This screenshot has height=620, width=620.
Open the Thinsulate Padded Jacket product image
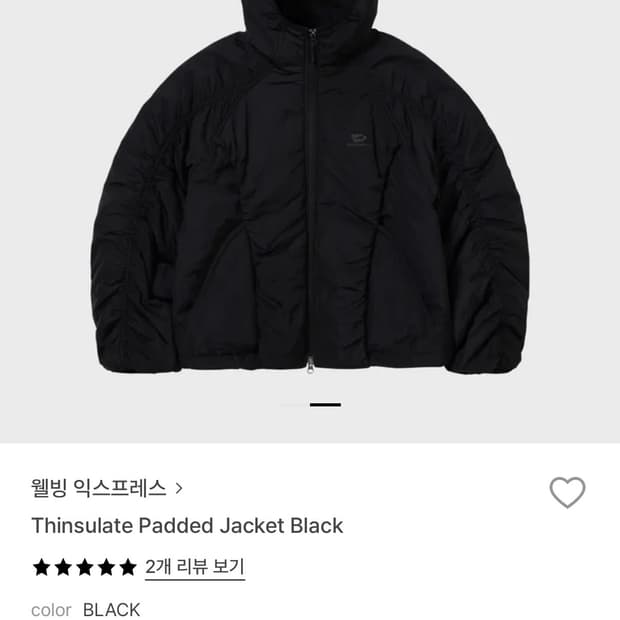[310, 200]
